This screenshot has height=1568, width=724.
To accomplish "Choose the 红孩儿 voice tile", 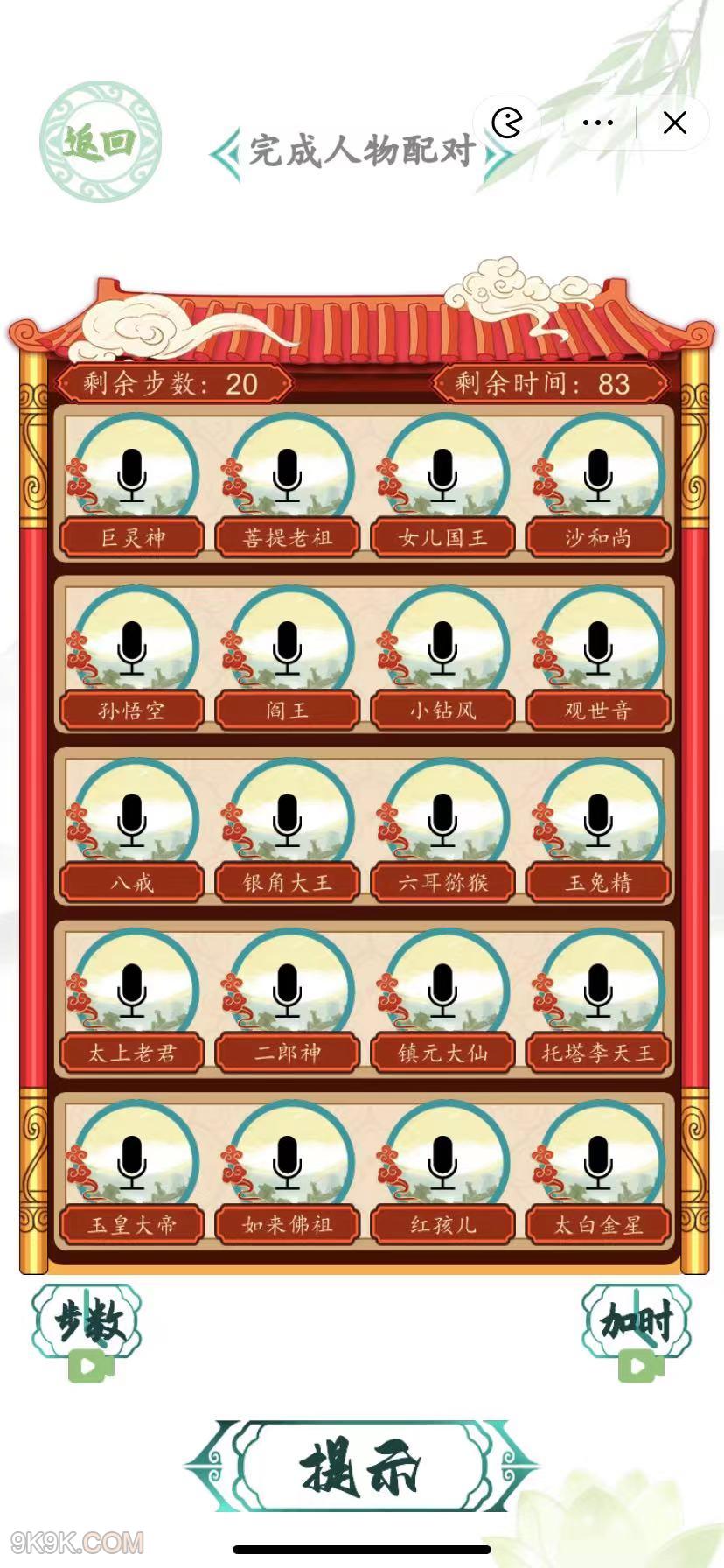I will coord(443,1161).
